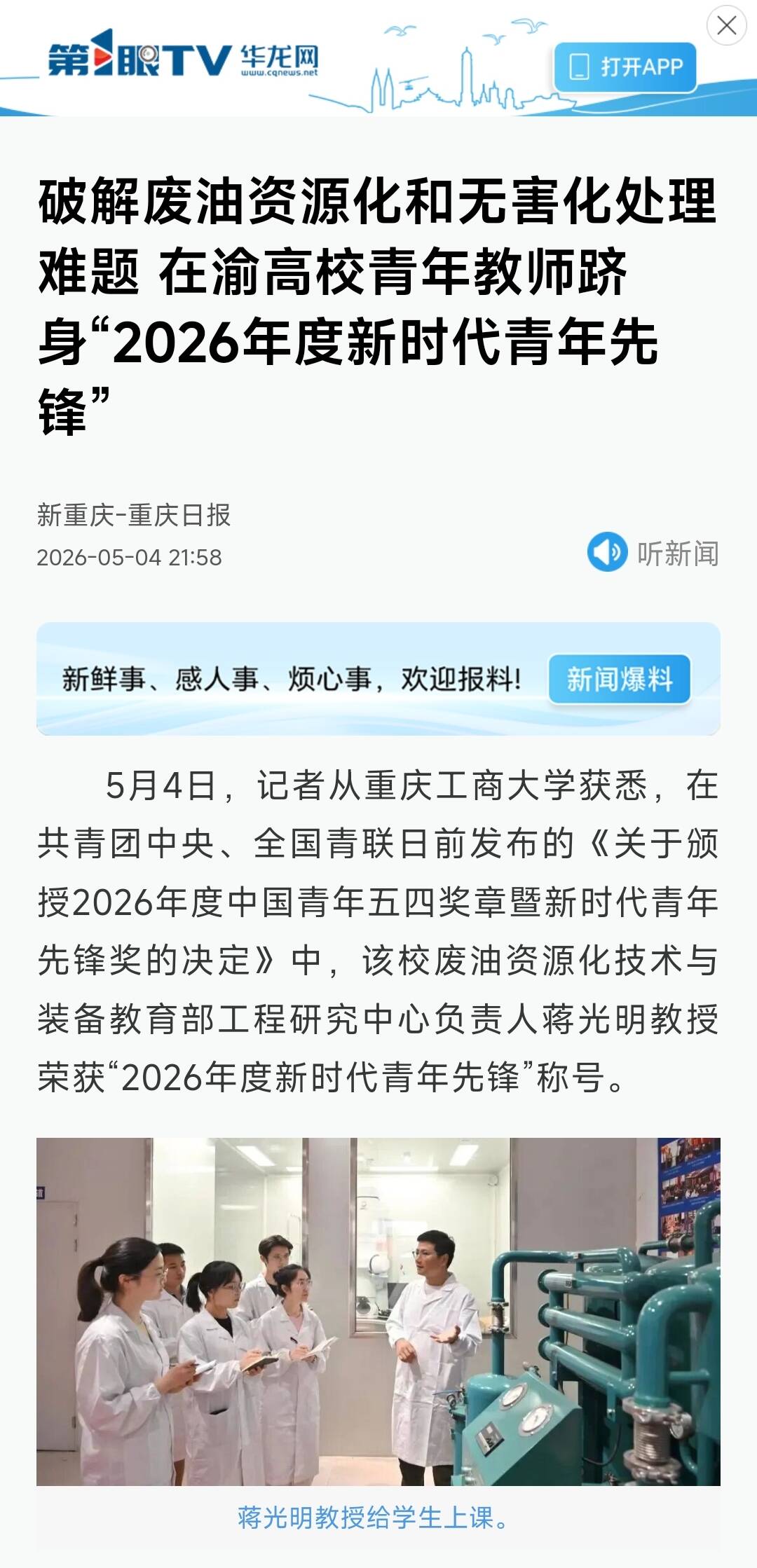Tap the 打开APP button
The width and height of the screenshot is (757, 1568).
(625, 67)
